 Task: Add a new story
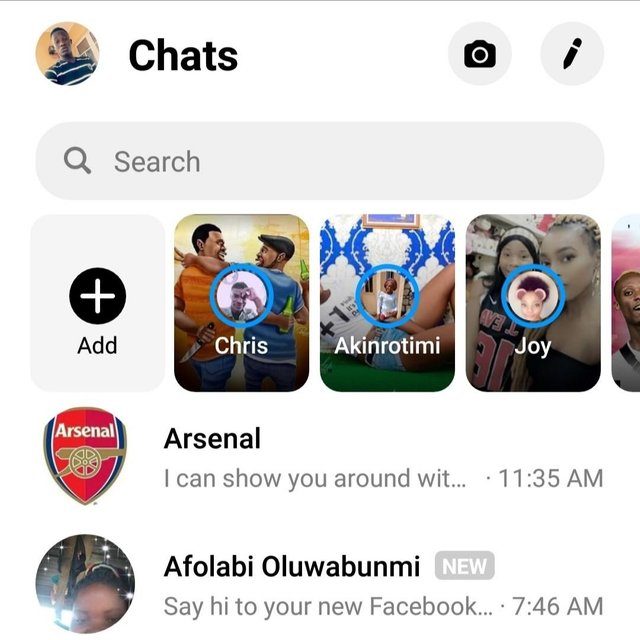pyautogui.click(x=98, y=302)
